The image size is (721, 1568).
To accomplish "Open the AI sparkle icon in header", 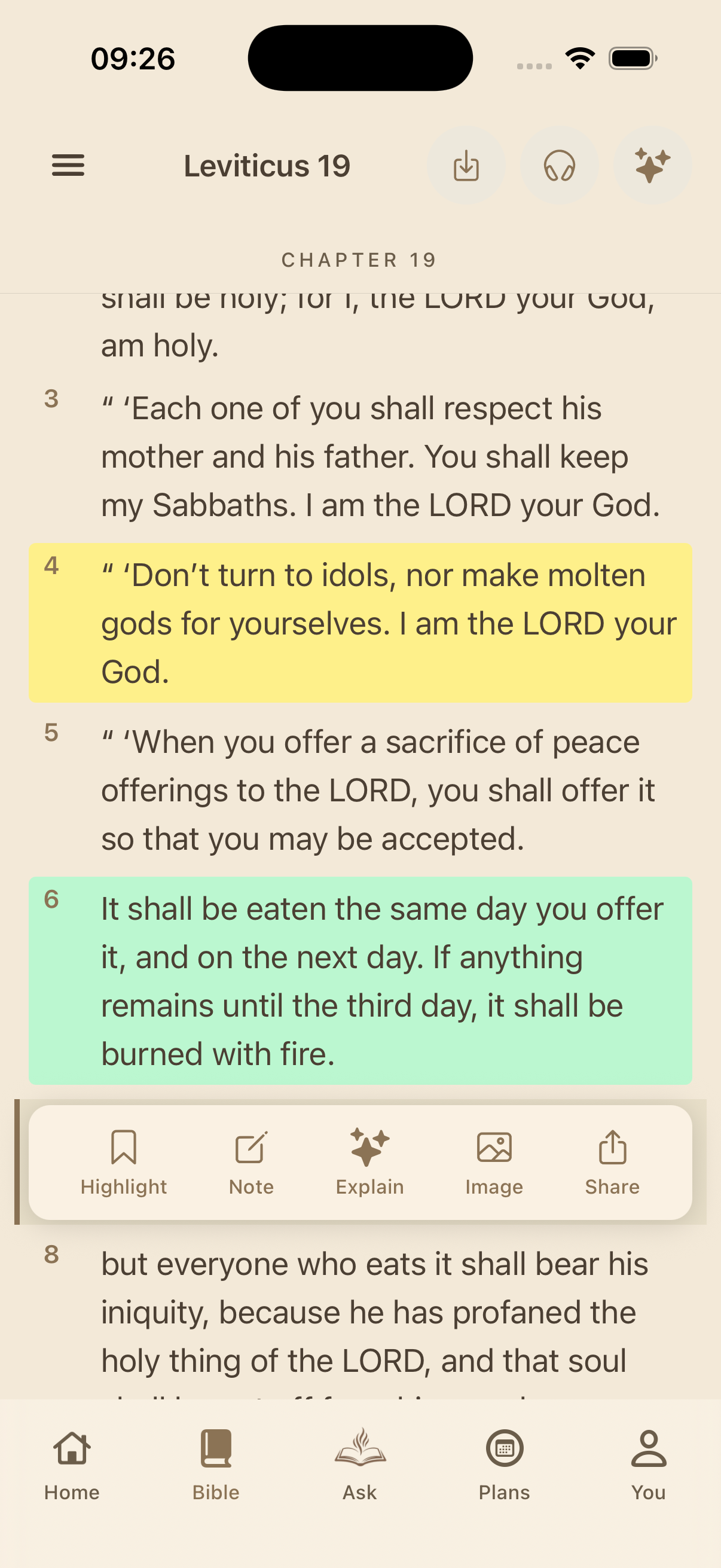I will coord(652,166).
